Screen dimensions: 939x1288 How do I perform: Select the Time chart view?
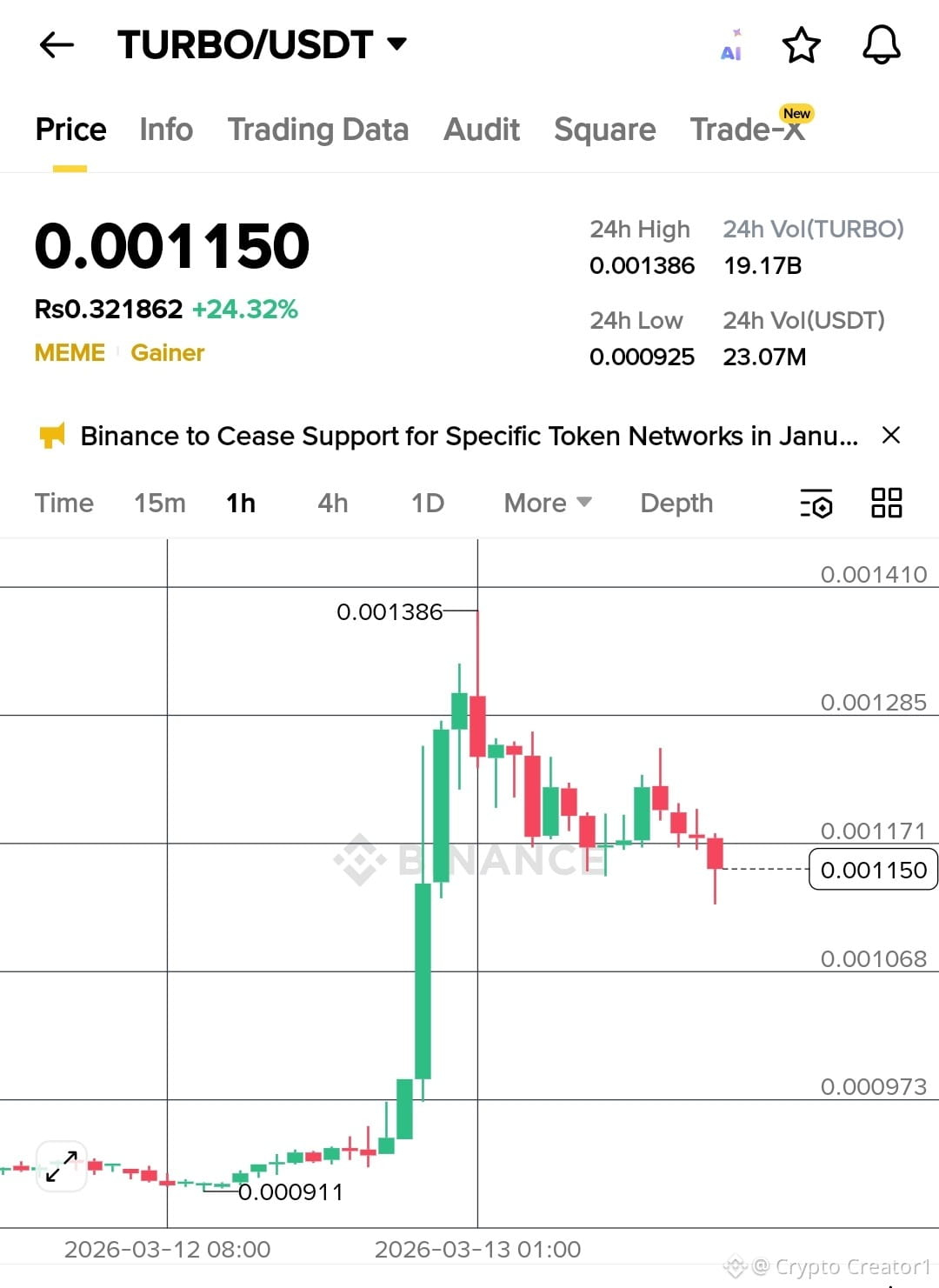click(x=63, y=503)
